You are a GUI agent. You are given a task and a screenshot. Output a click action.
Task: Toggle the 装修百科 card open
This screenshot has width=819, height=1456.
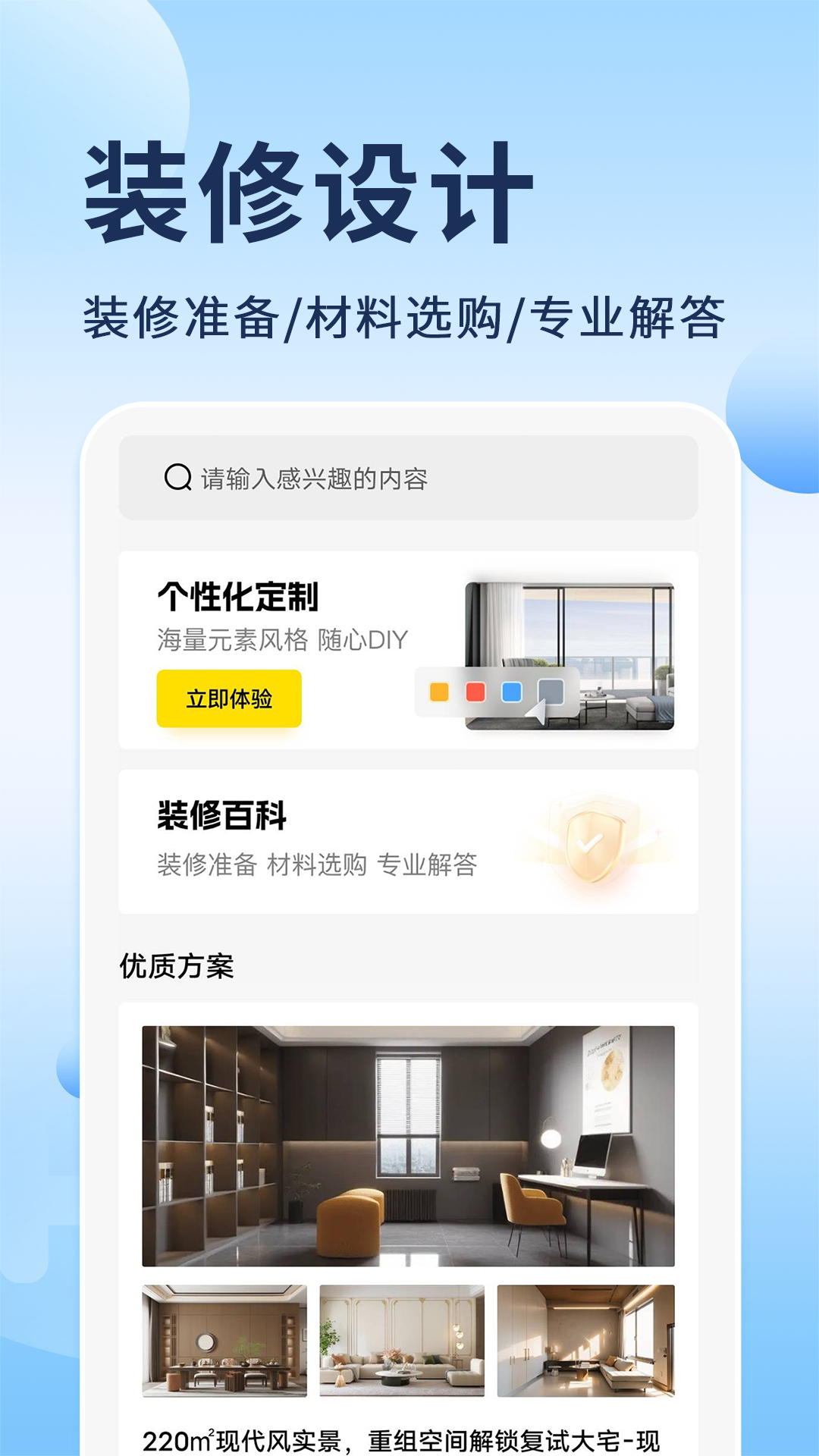tap(409, 838)
